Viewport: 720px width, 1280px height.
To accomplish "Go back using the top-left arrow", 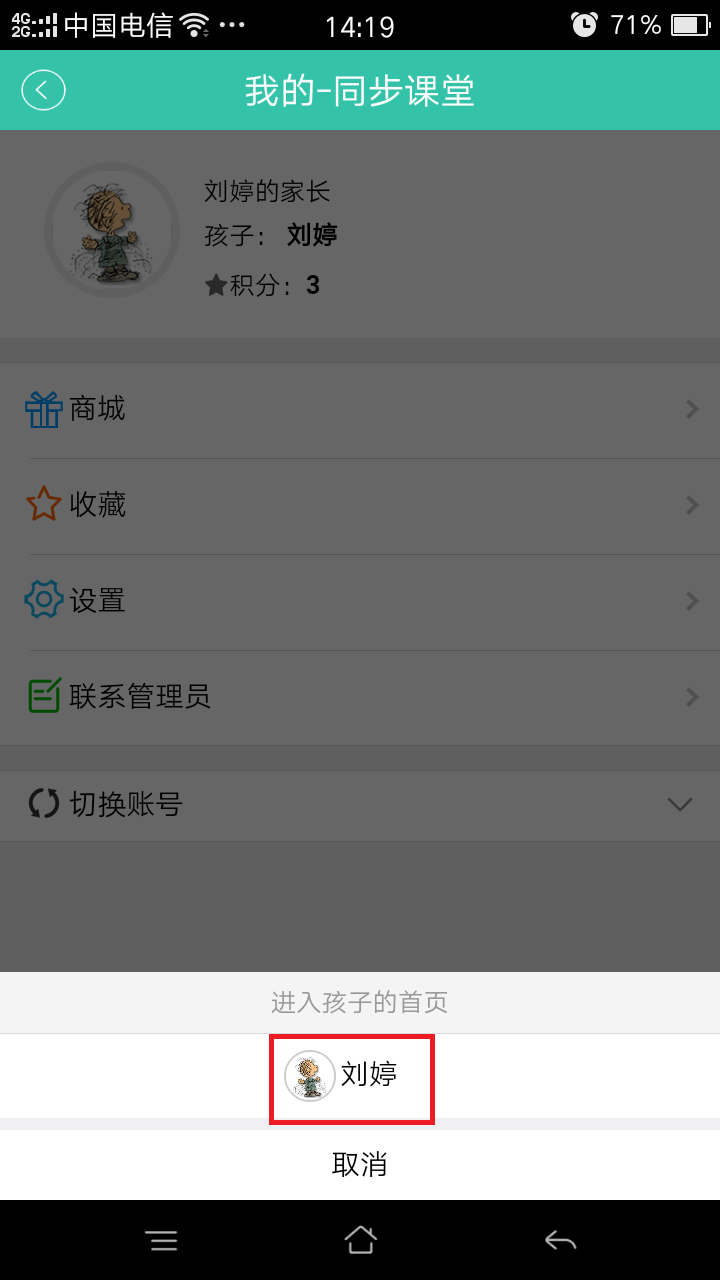I will pyautogui.click(x=43, y=90).
